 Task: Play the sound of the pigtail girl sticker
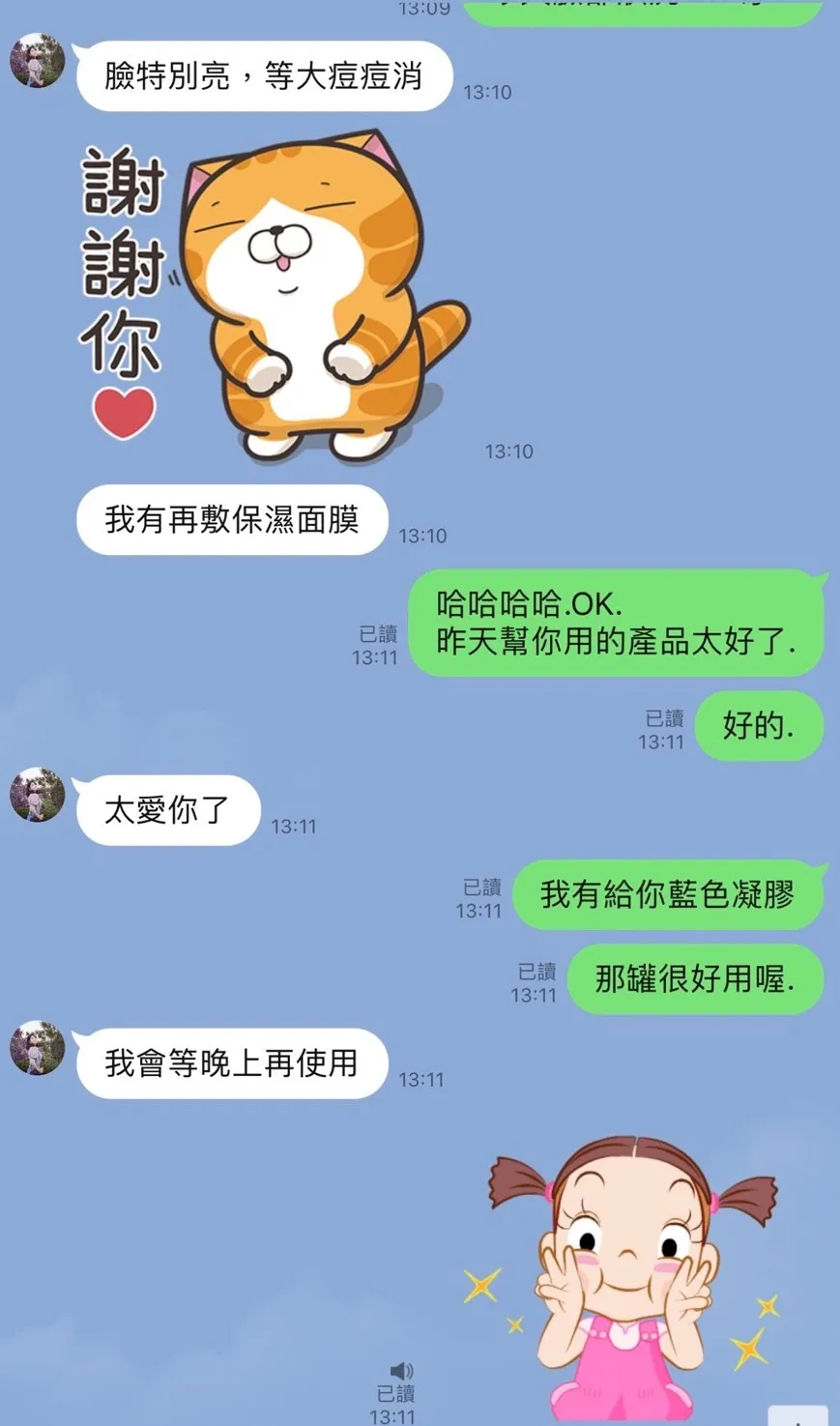[x=401, y=1371]
